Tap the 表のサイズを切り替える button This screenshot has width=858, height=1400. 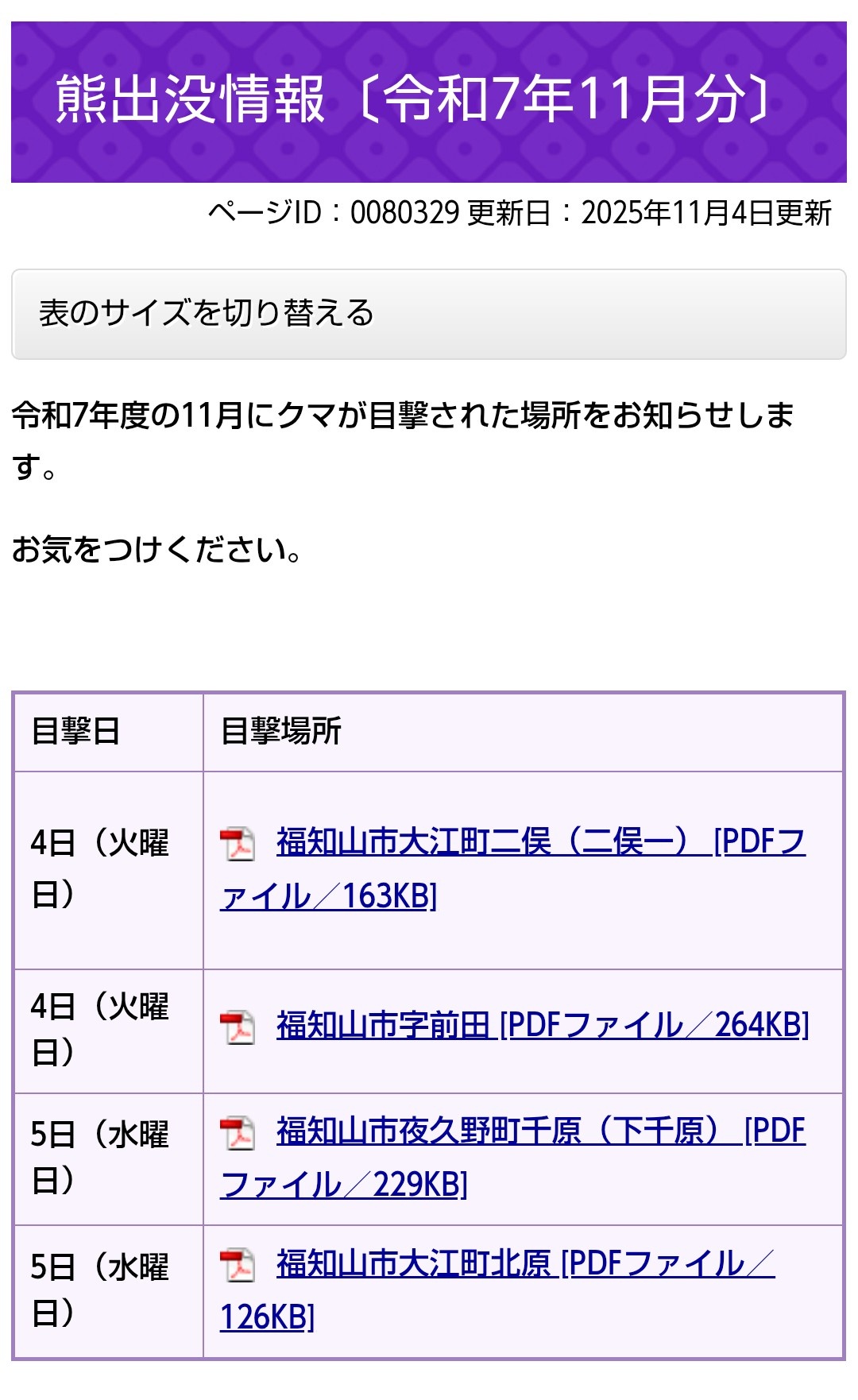(428, 314)
